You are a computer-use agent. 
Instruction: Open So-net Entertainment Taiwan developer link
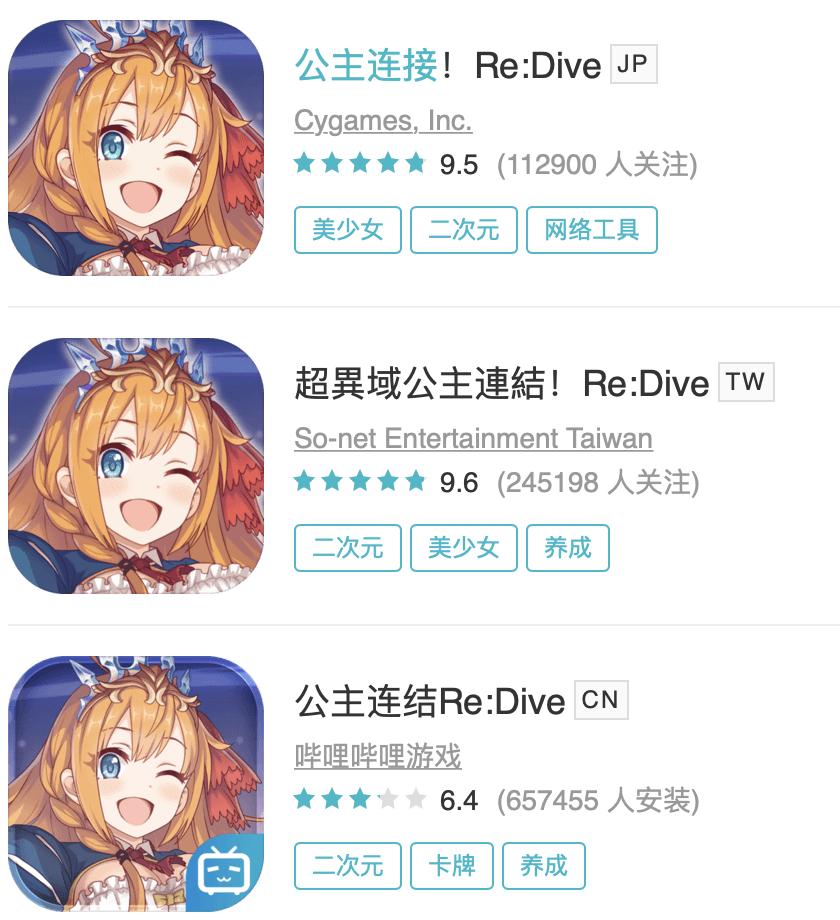[x=473, y=439]
